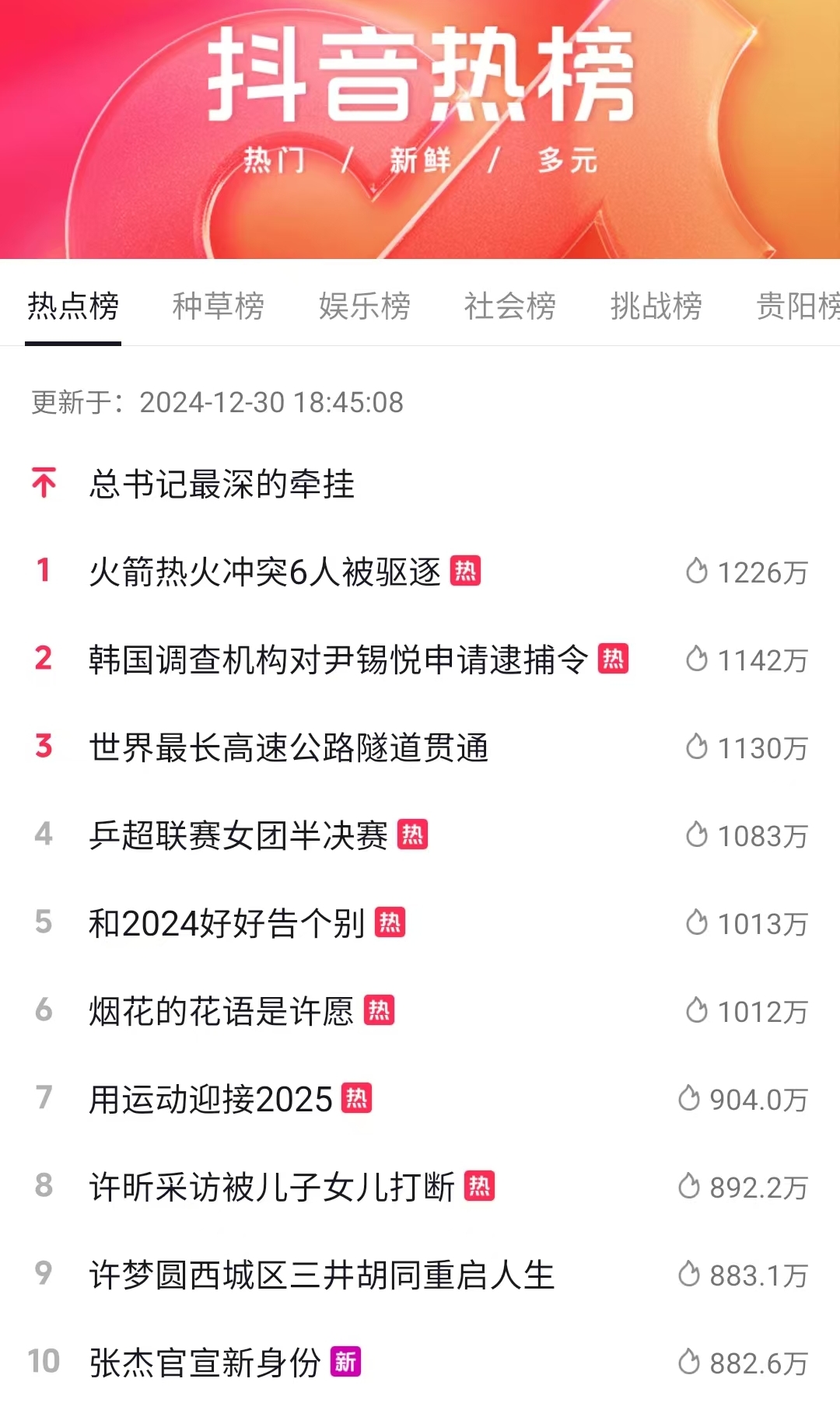Switch to the 种草榜 tab

coord(218,306)
